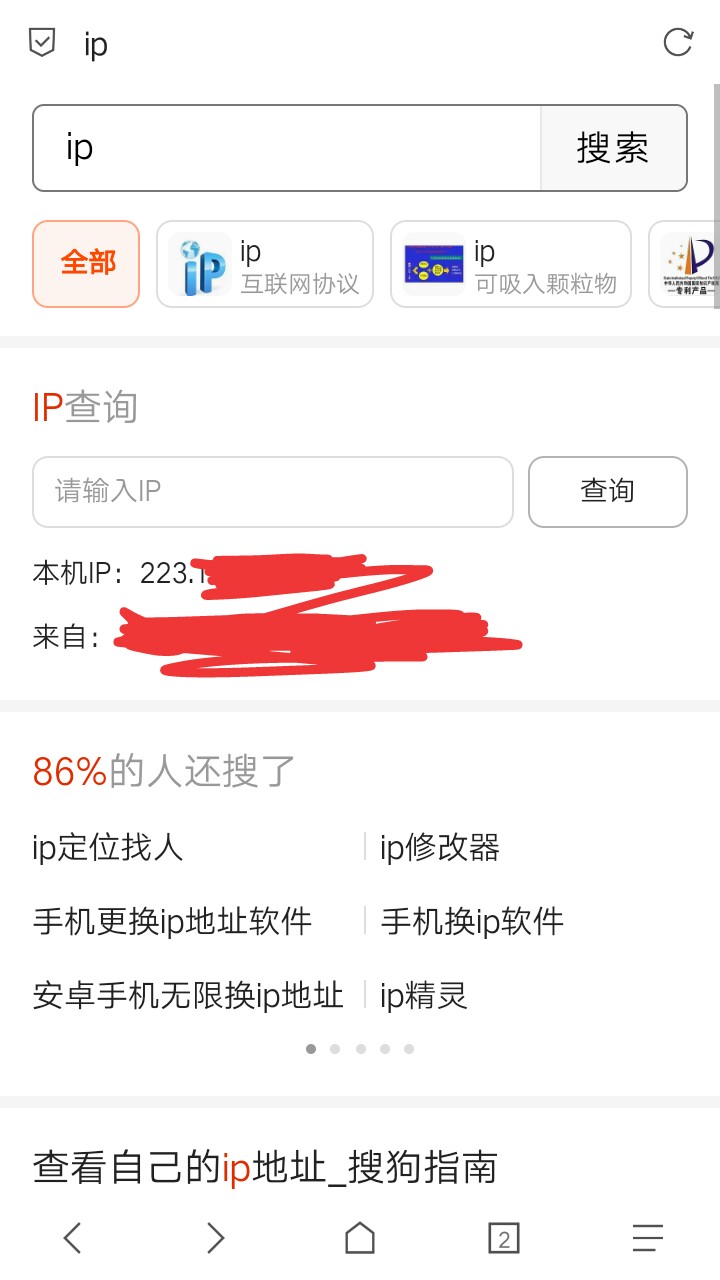Go to the browser home page
The image size is (720, 1280).
(x=360, y=1238)
